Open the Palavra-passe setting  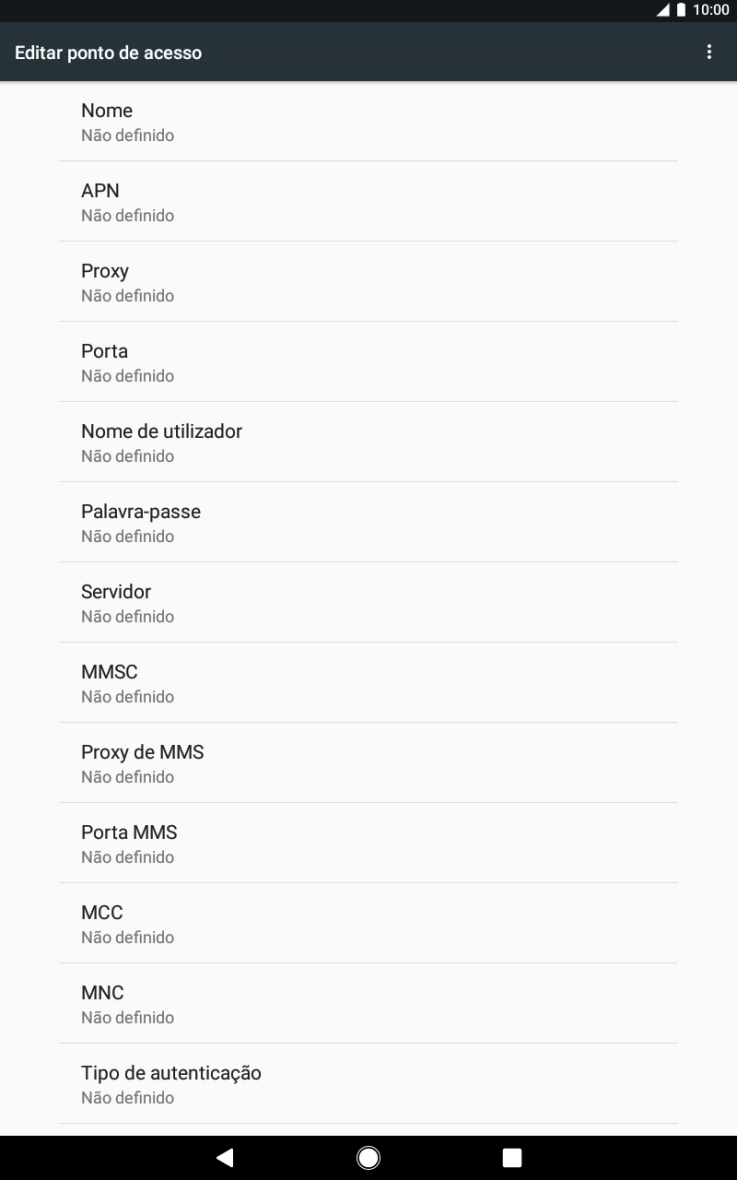tap(368, 522)
